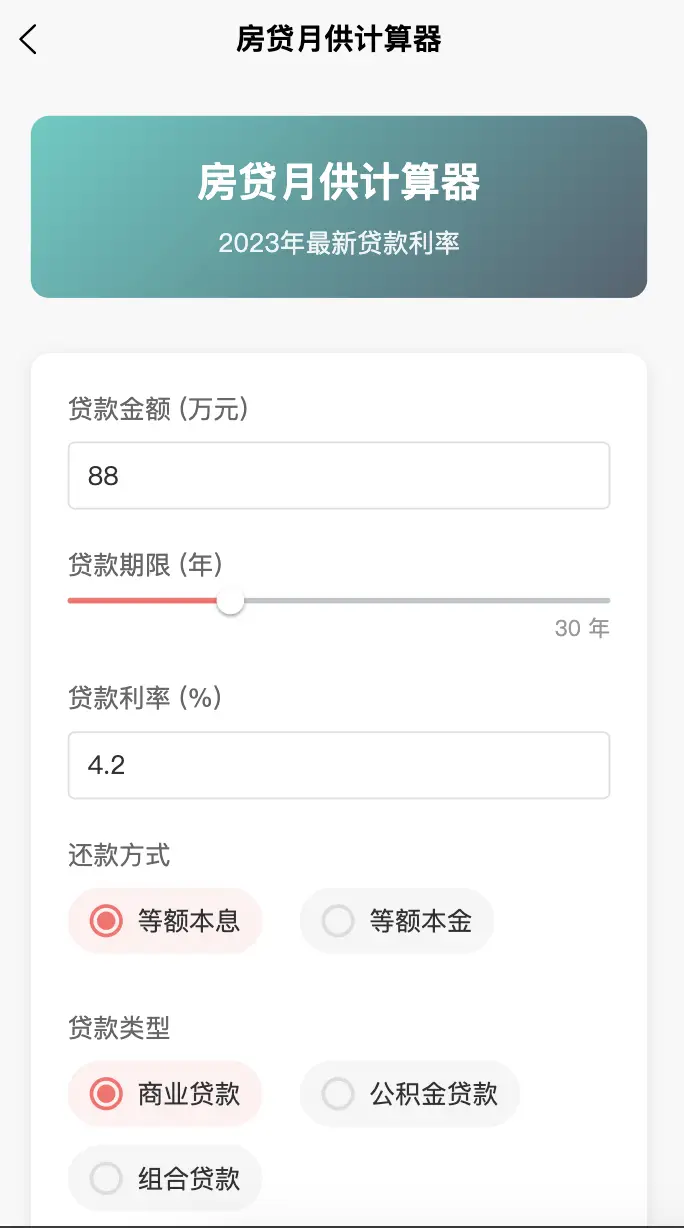
Task: Tap the loan amount input field
Action: tap(339, 476)
